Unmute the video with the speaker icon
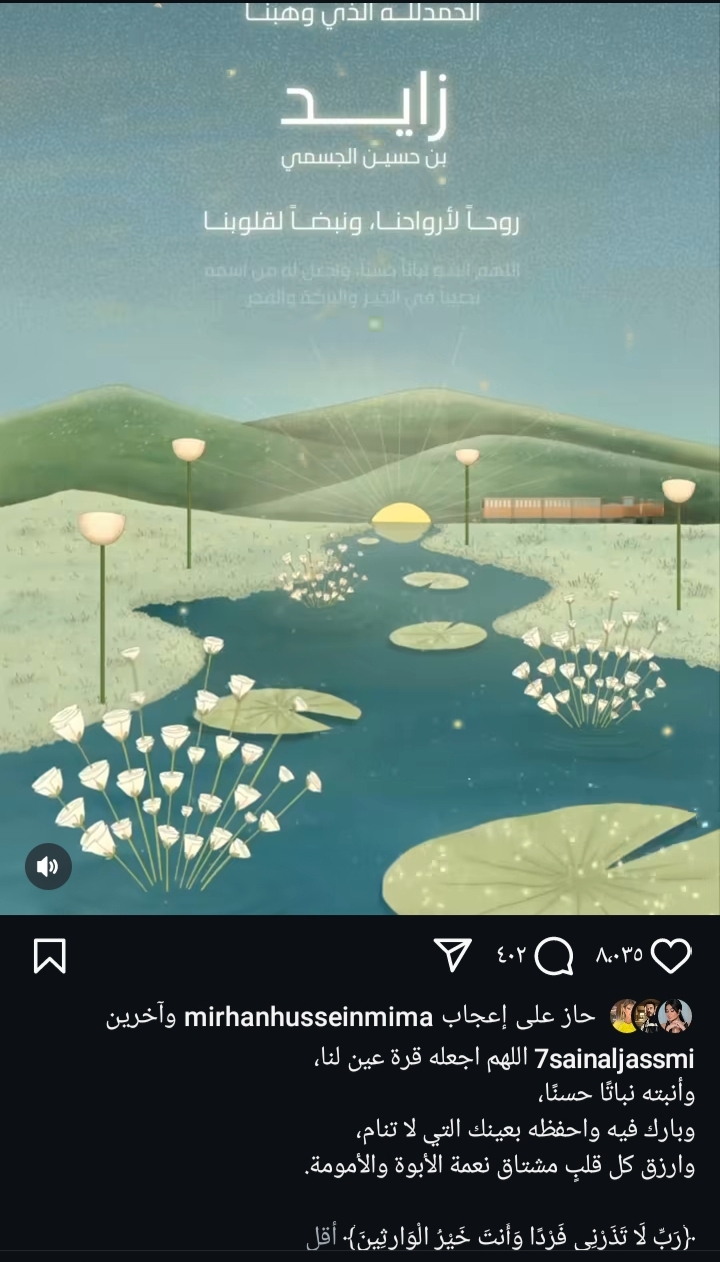 coord(47,866)
